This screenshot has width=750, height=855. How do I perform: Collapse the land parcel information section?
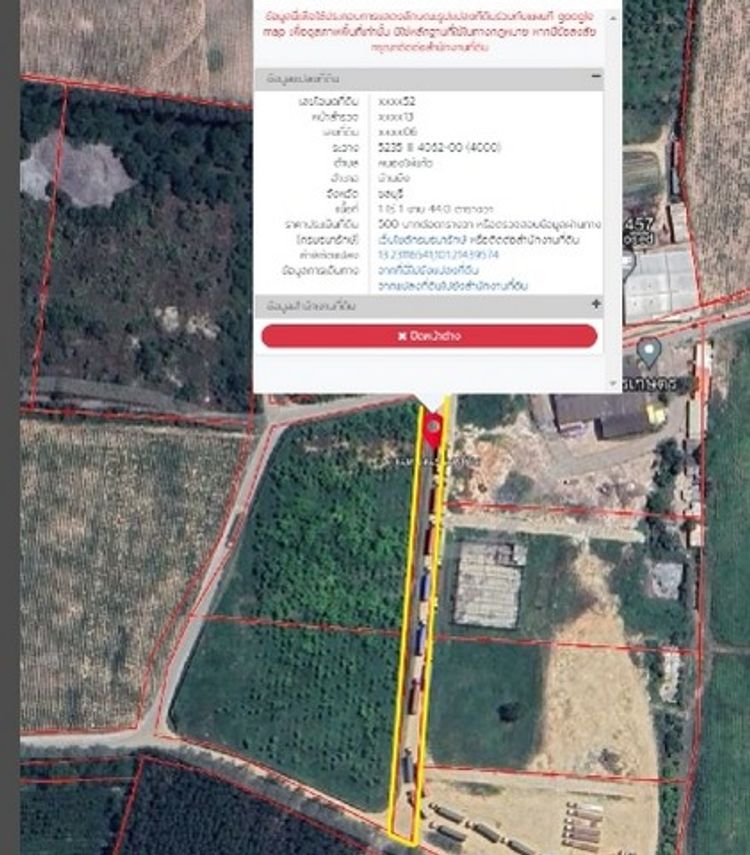coord(596,77)
